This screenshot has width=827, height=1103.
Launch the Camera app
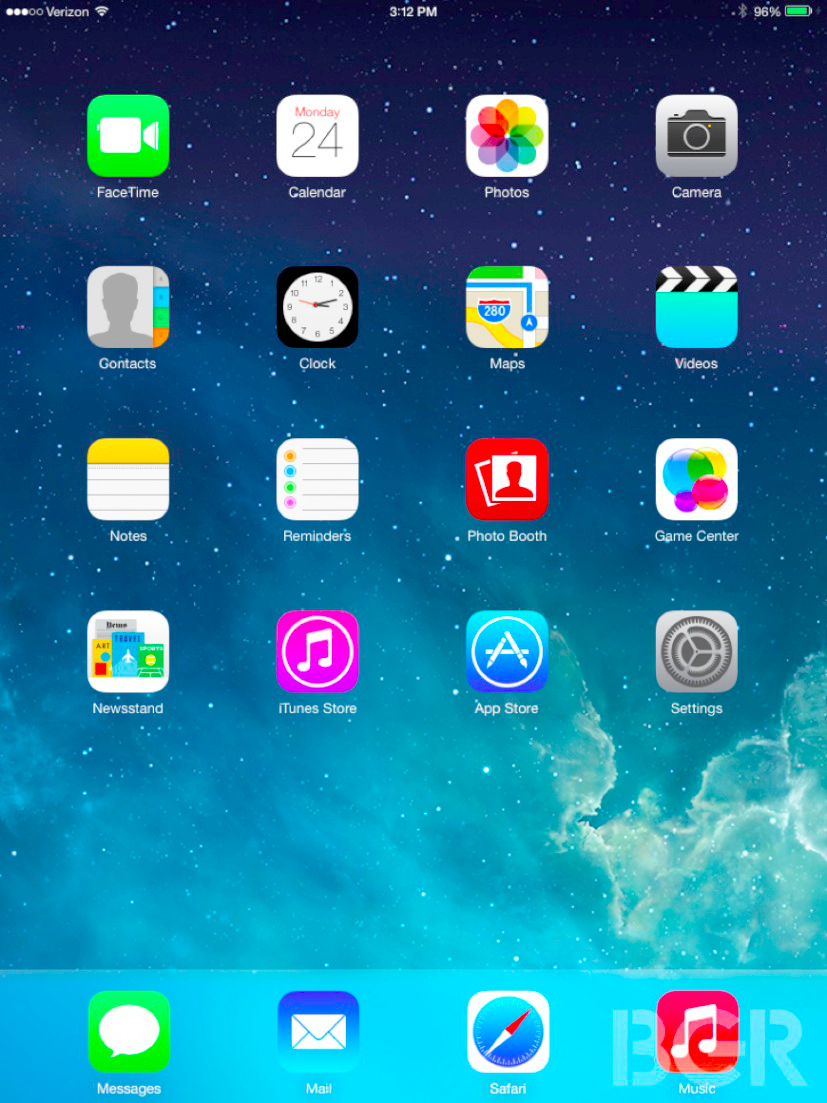(x=696, y=136)
